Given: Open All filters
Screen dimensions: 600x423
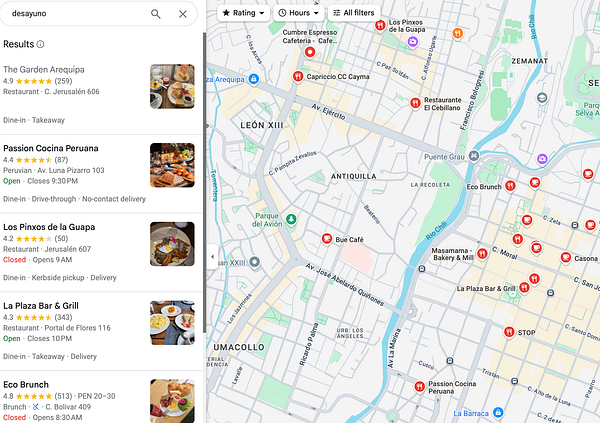Looking at the screenshot, I should 355,13.
